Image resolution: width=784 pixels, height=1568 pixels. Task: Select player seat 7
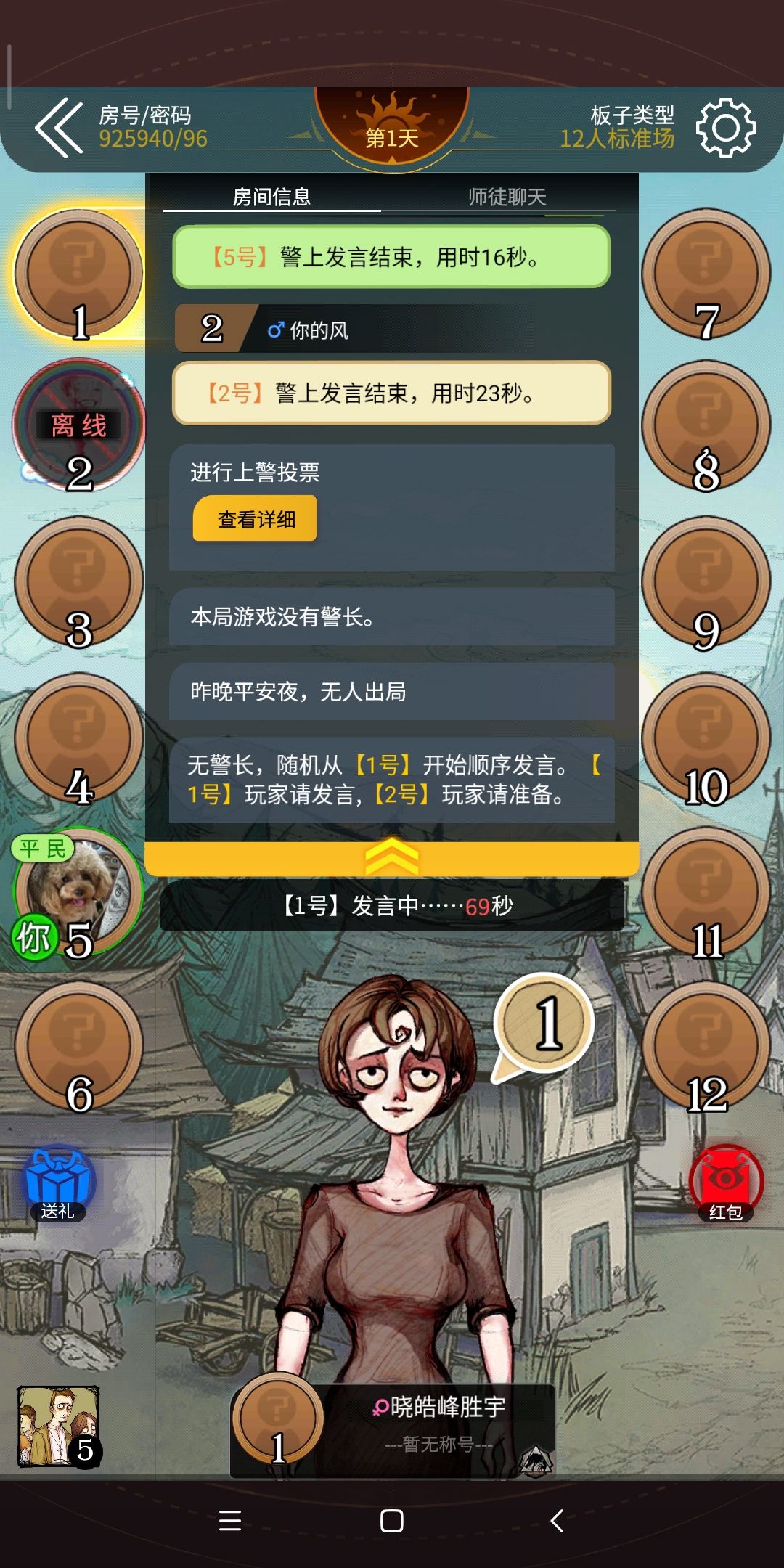click(x=706, y=274)
